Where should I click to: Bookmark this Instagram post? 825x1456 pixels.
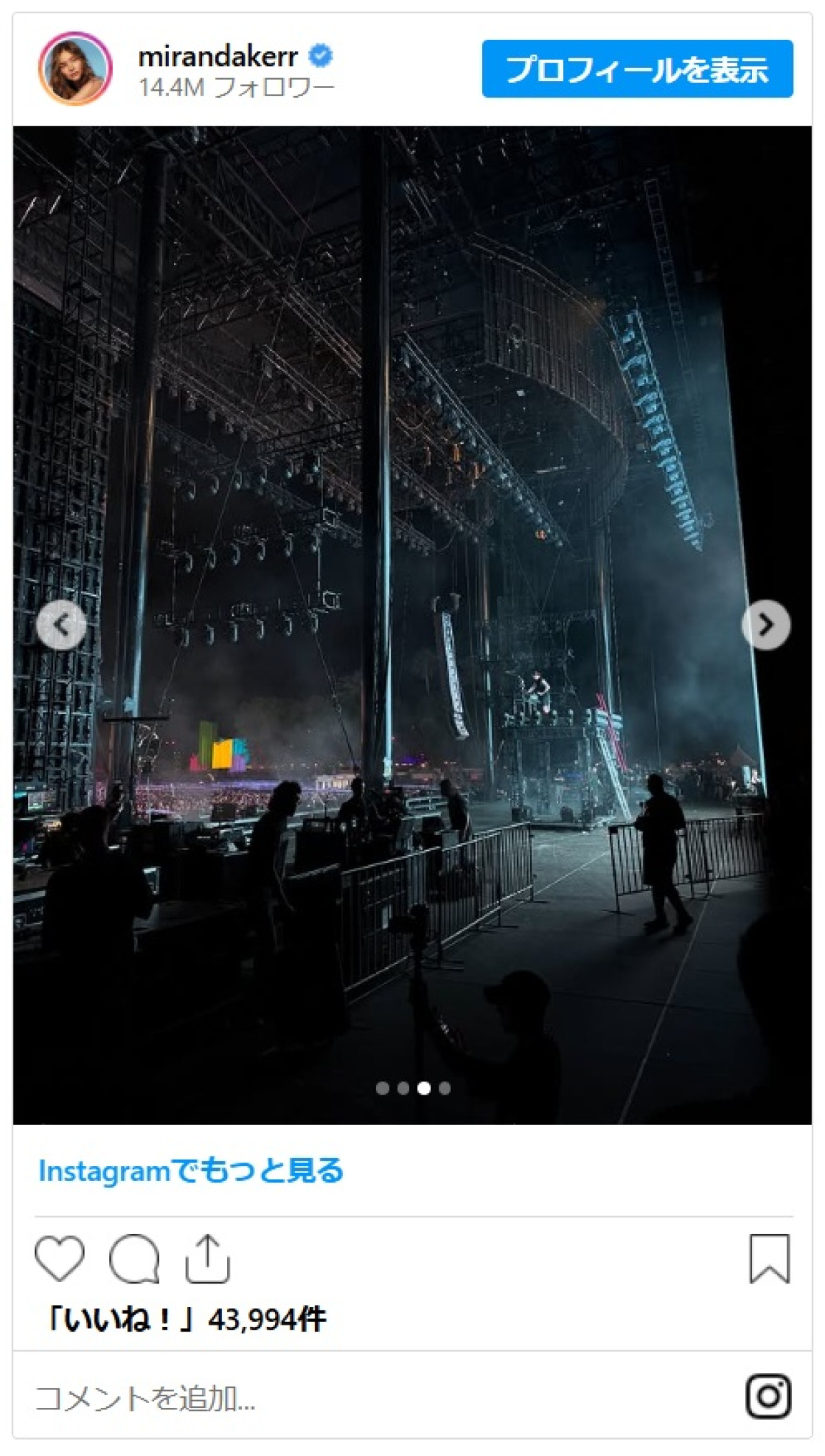[769, 1259]
